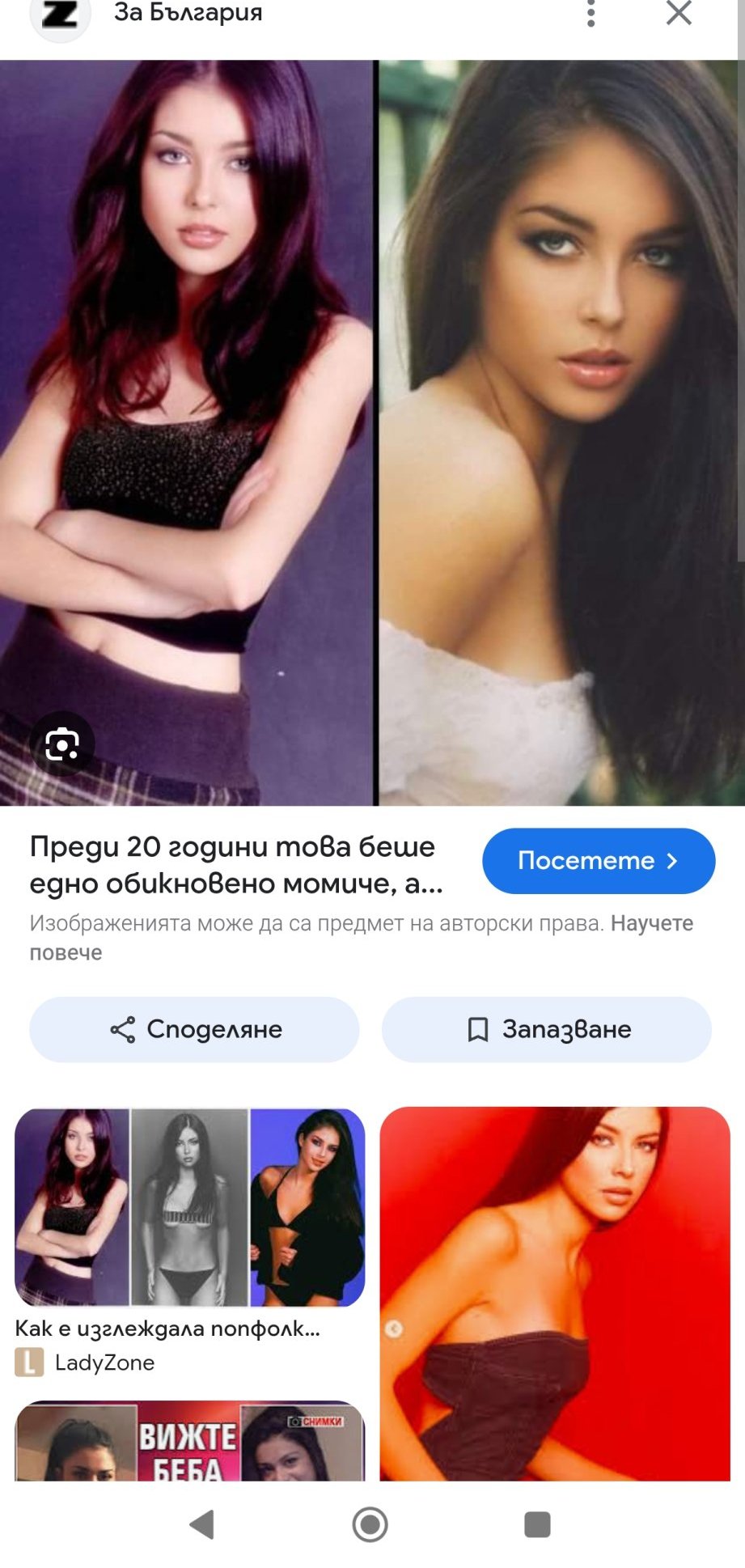The width and height of the screenshot is (745, 1568).
Task: Open the LadyZone related image result
Action: coord(189,1207)
